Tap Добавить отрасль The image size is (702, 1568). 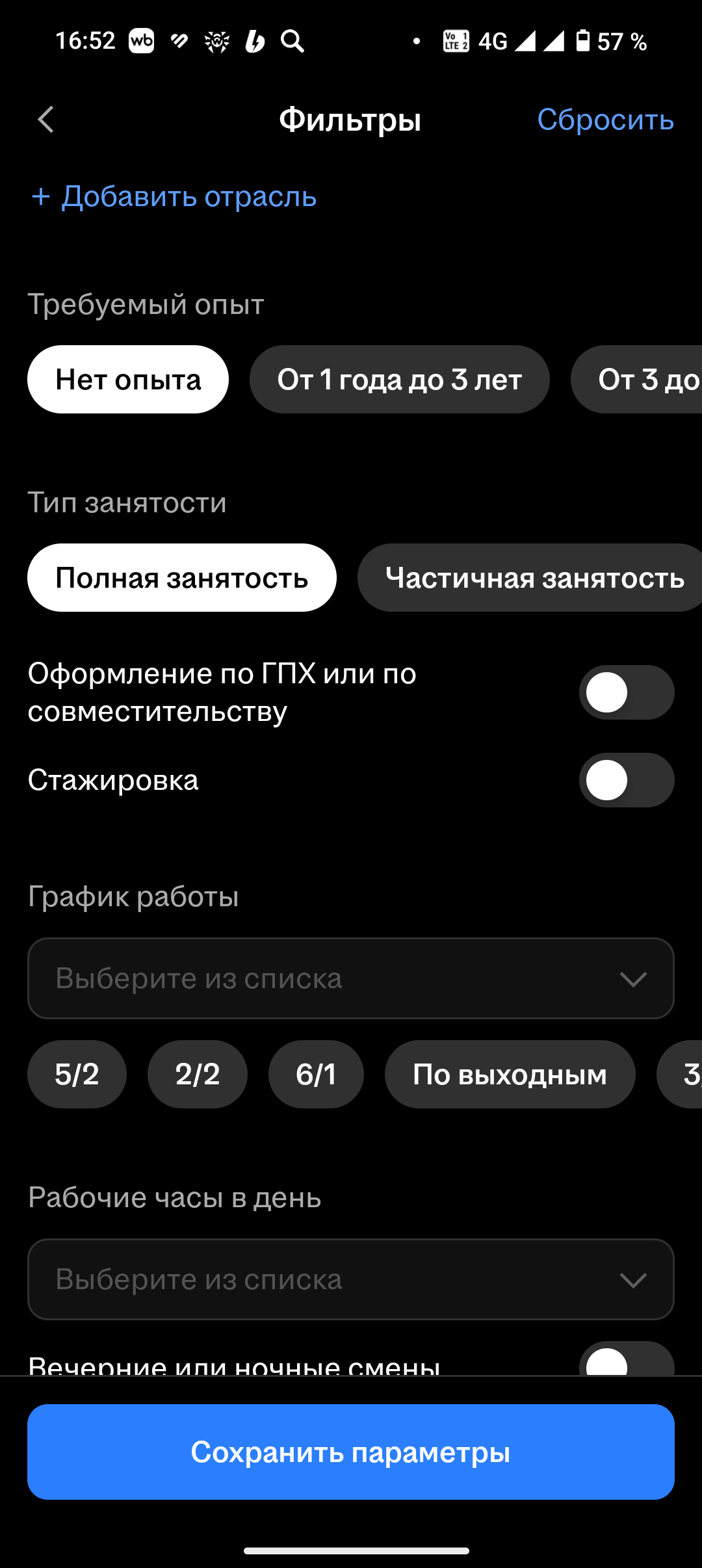[174, 196]
